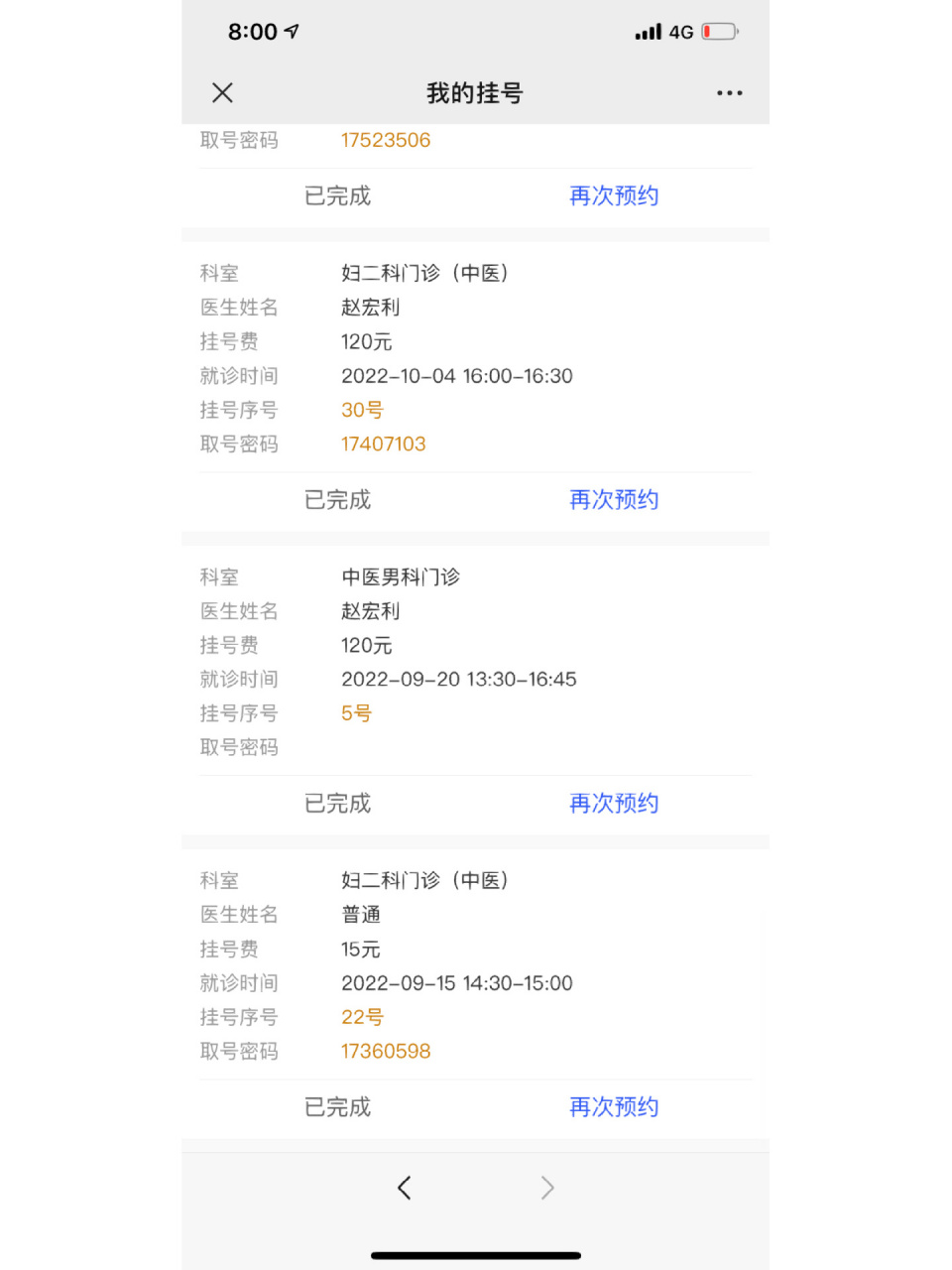Select the pickup code 17360598
The height and width of the screenshot is (1270, 952).
coord(386,1051)
